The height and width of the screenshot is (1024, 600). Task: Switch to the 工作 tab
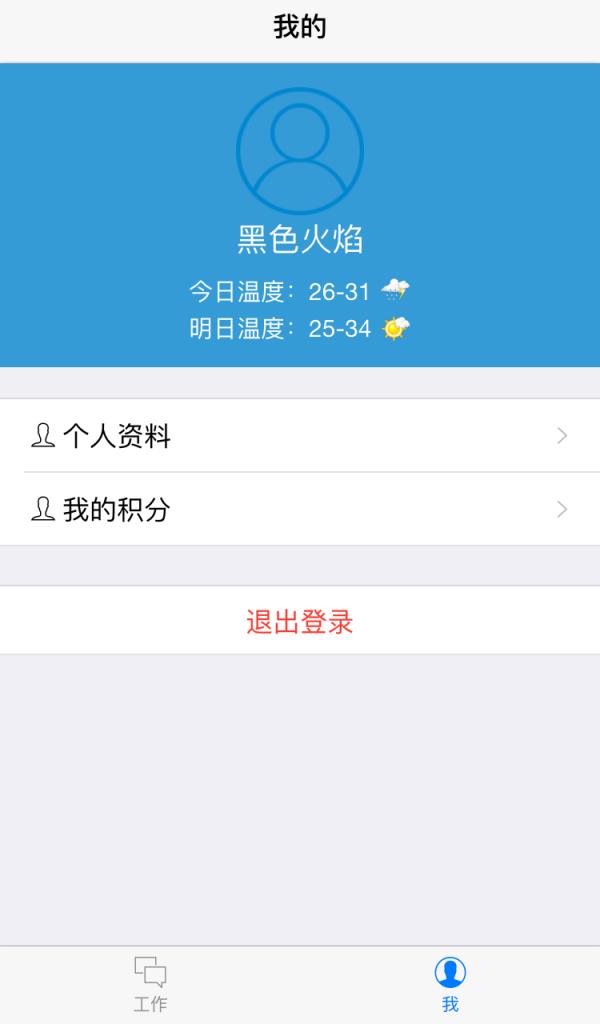click(x=150, y=984)
